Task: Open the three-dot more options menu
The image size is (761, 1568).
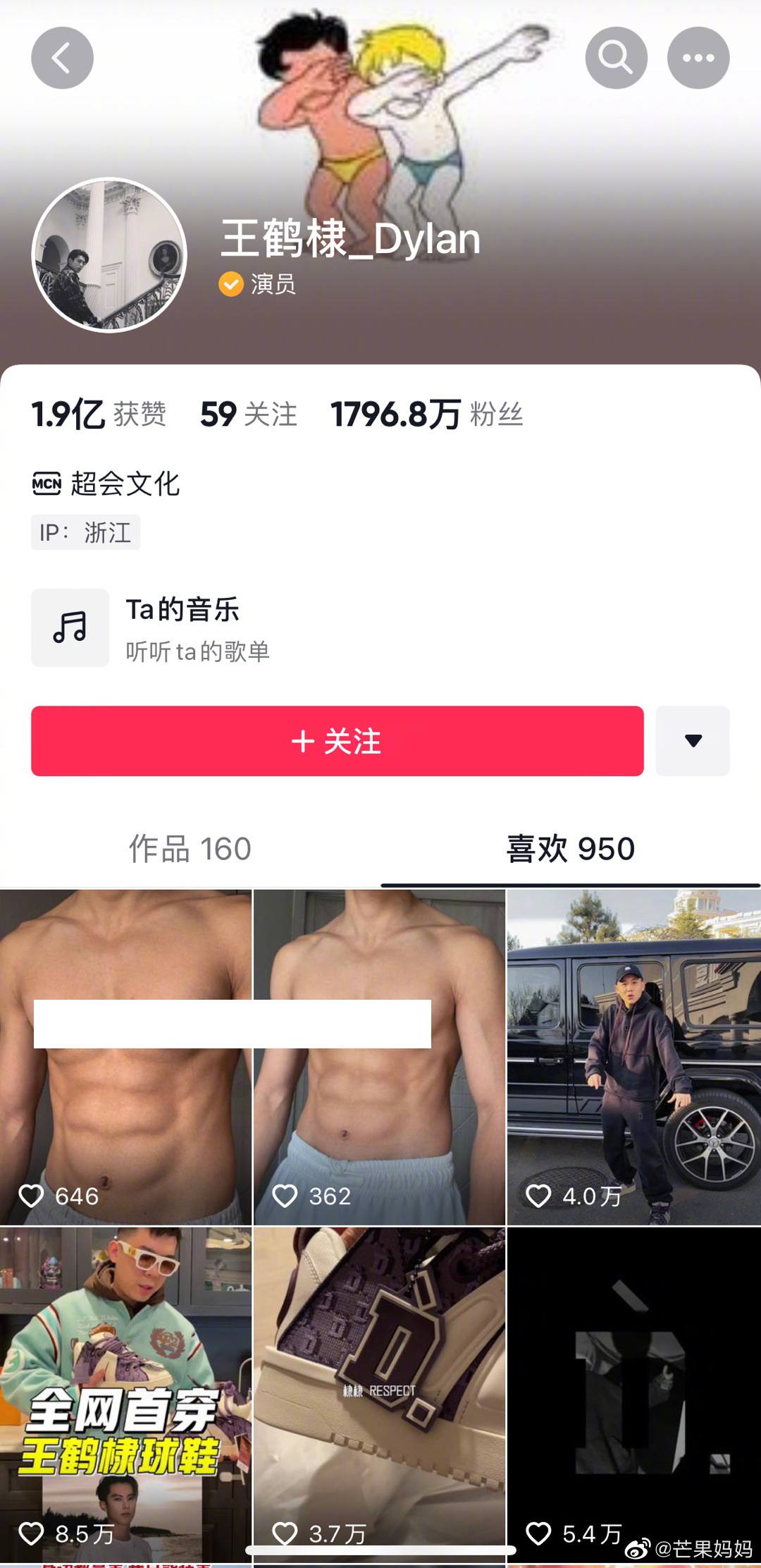Action: coord(698,58)
